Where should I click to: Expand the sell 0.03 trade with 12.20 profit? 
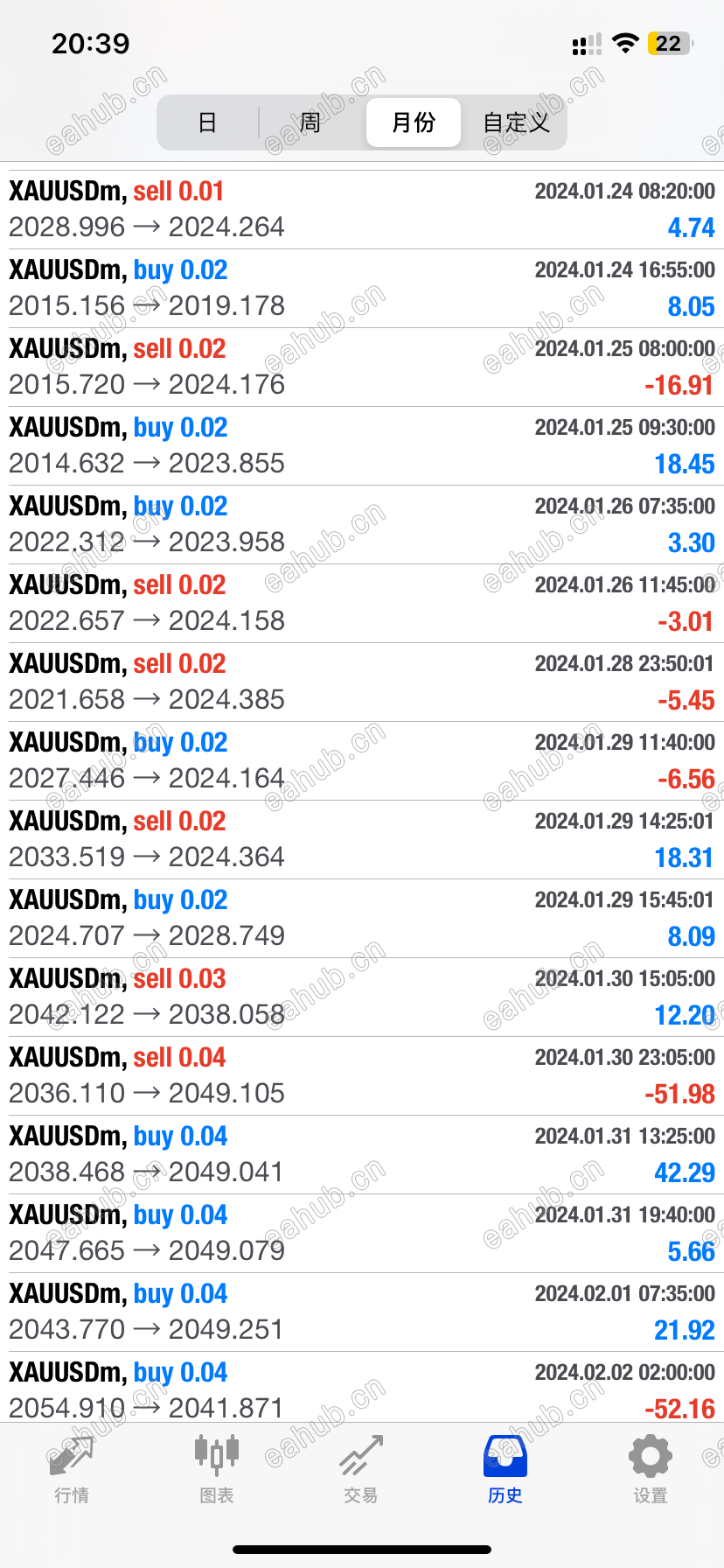(x=362, y=997)
